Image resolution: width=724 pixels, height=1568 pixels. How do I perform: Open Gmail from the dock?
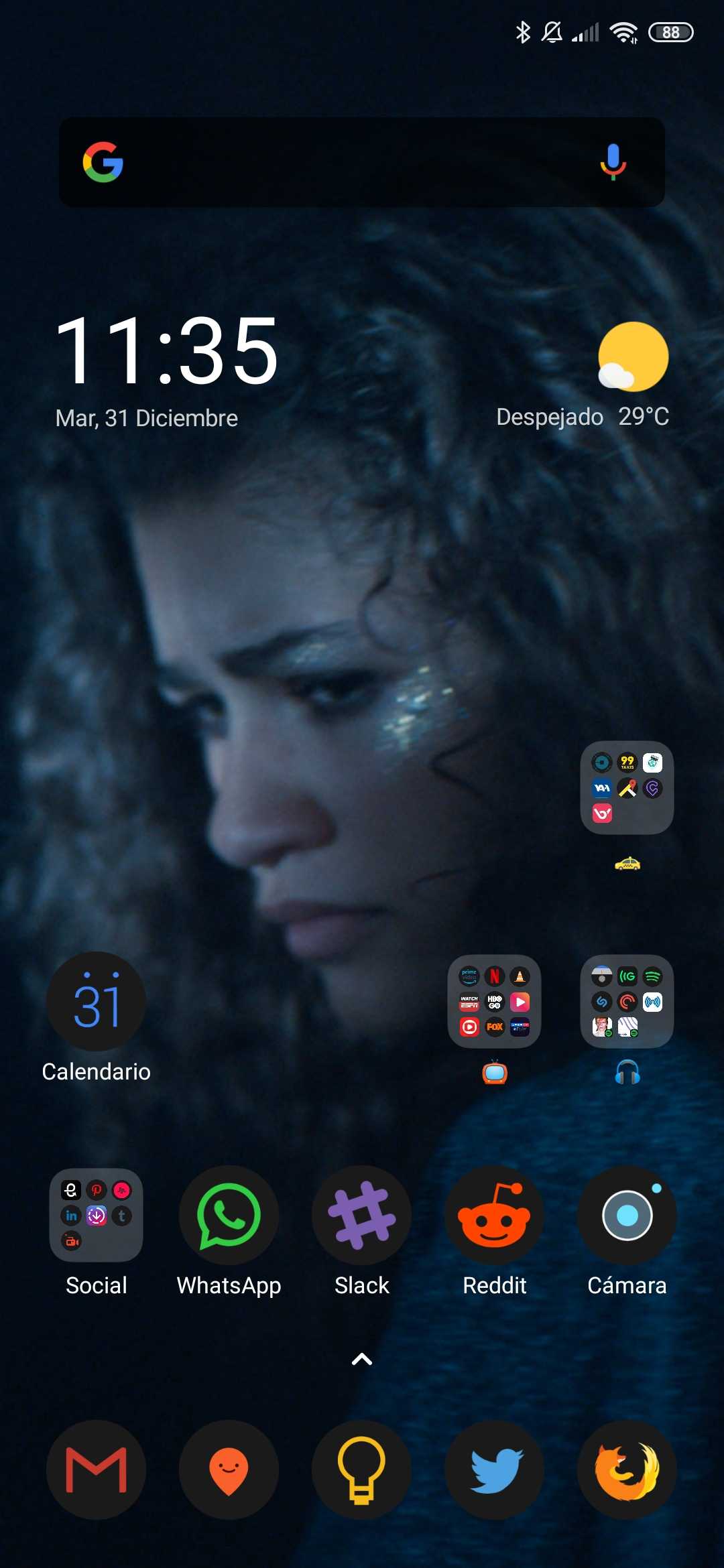pyautogui.click(x=96, y=1469)
